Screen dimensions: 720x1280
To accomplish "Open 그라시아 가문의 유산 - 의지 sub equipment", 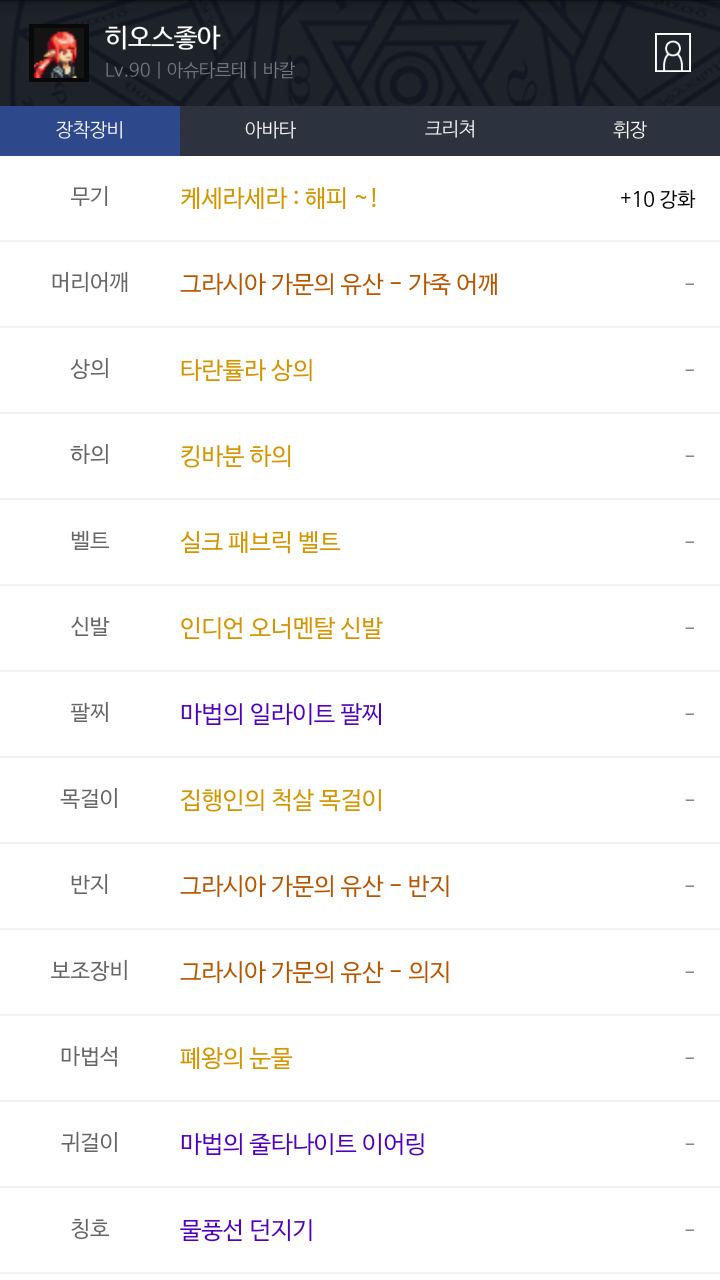I will (x=315, y=972).
